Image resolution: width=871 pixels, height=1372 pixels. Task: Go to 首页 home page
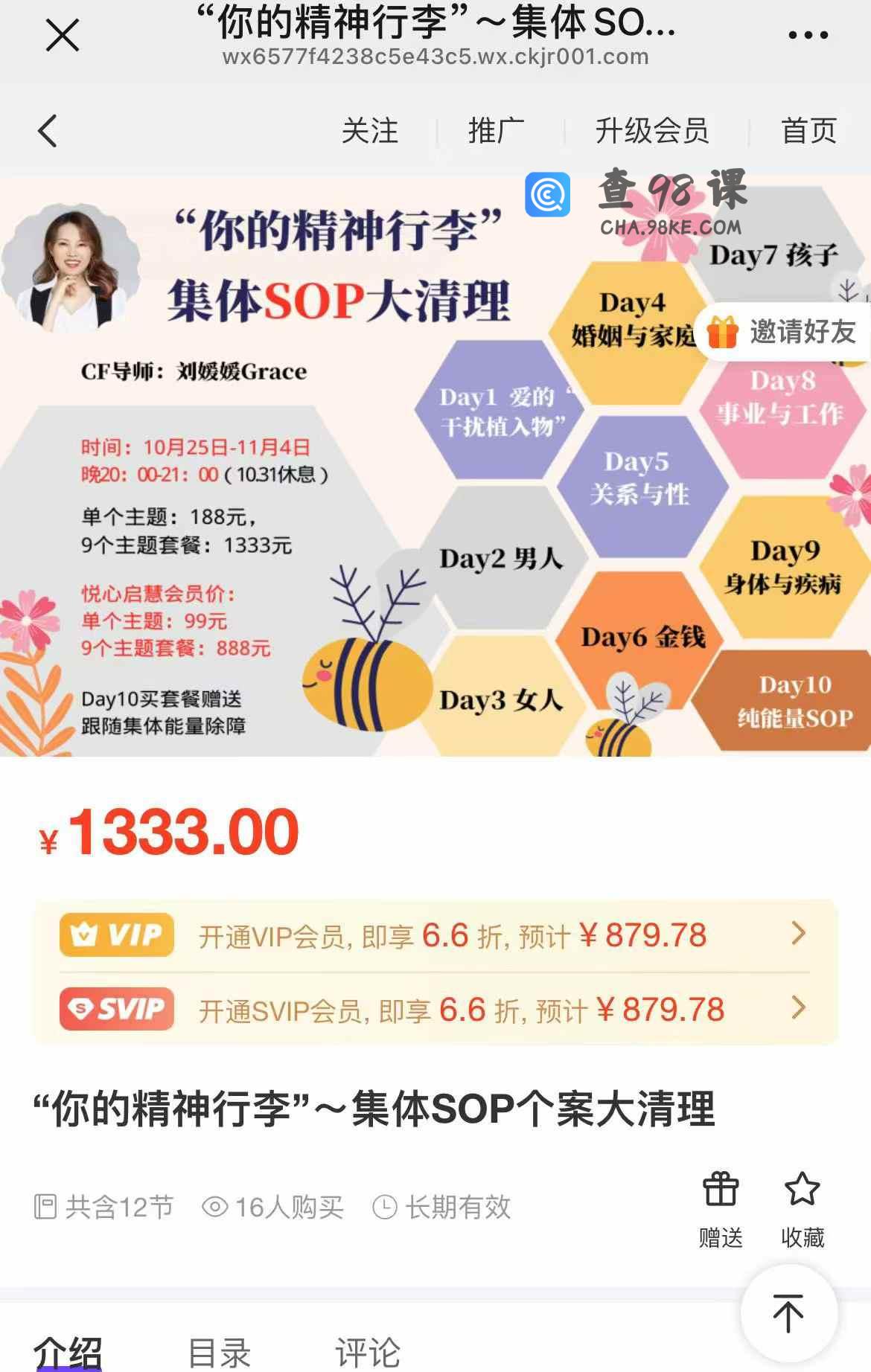point(808,131)
